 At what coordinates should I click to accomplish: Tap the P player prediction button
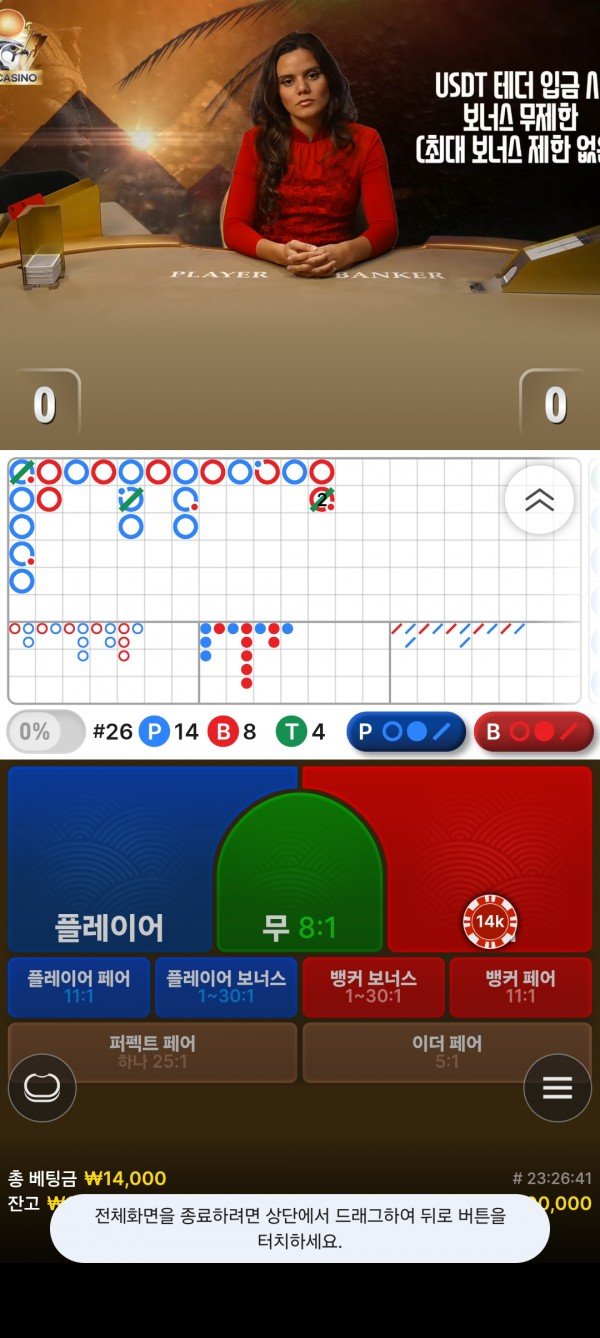(x=406, y=732)
